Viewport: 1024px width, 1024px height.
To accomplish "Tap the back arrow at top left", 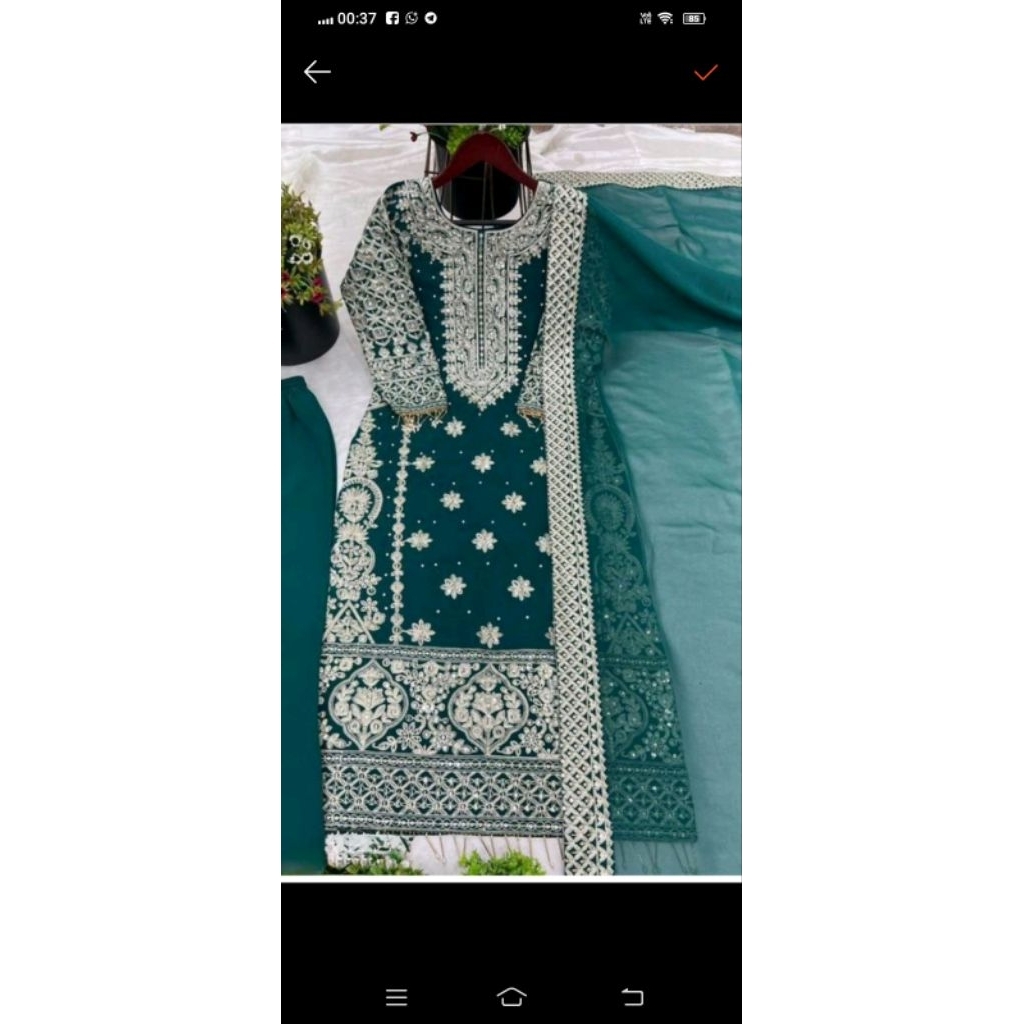I will pyautogui.click(x=317, y=72).
